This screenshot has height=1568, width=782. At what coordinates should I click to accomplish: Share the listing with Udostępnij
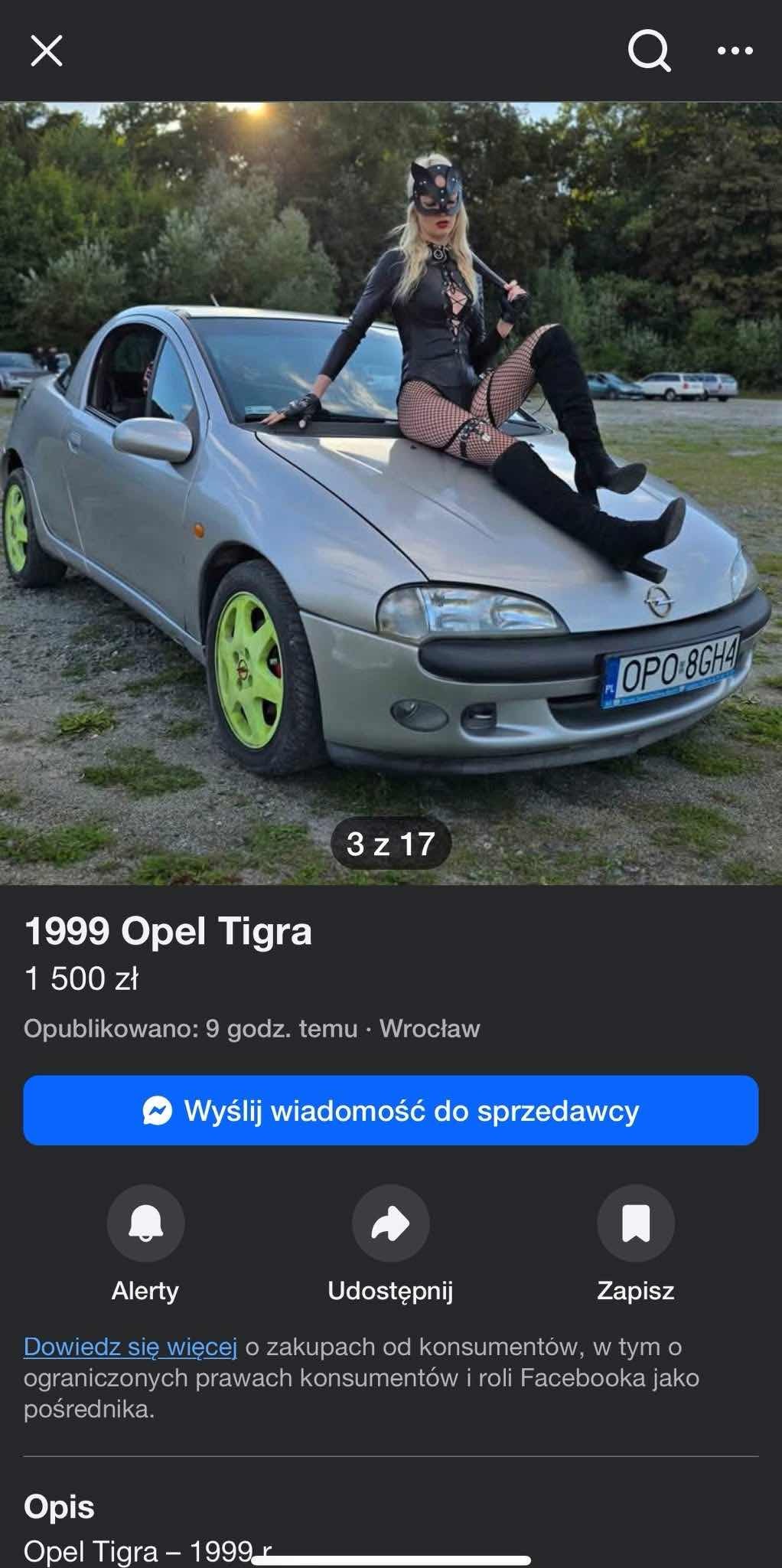point(390,1223)
